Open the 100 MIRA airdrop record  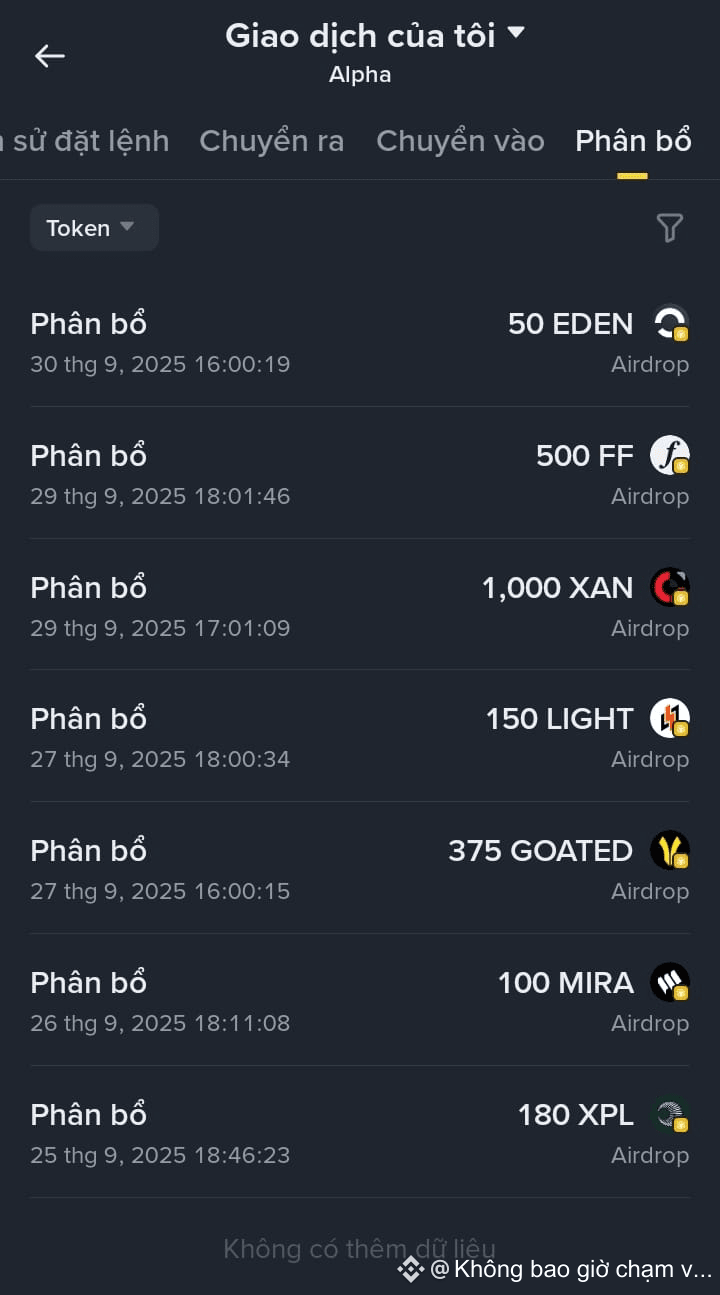click(x=360, y=1000)
